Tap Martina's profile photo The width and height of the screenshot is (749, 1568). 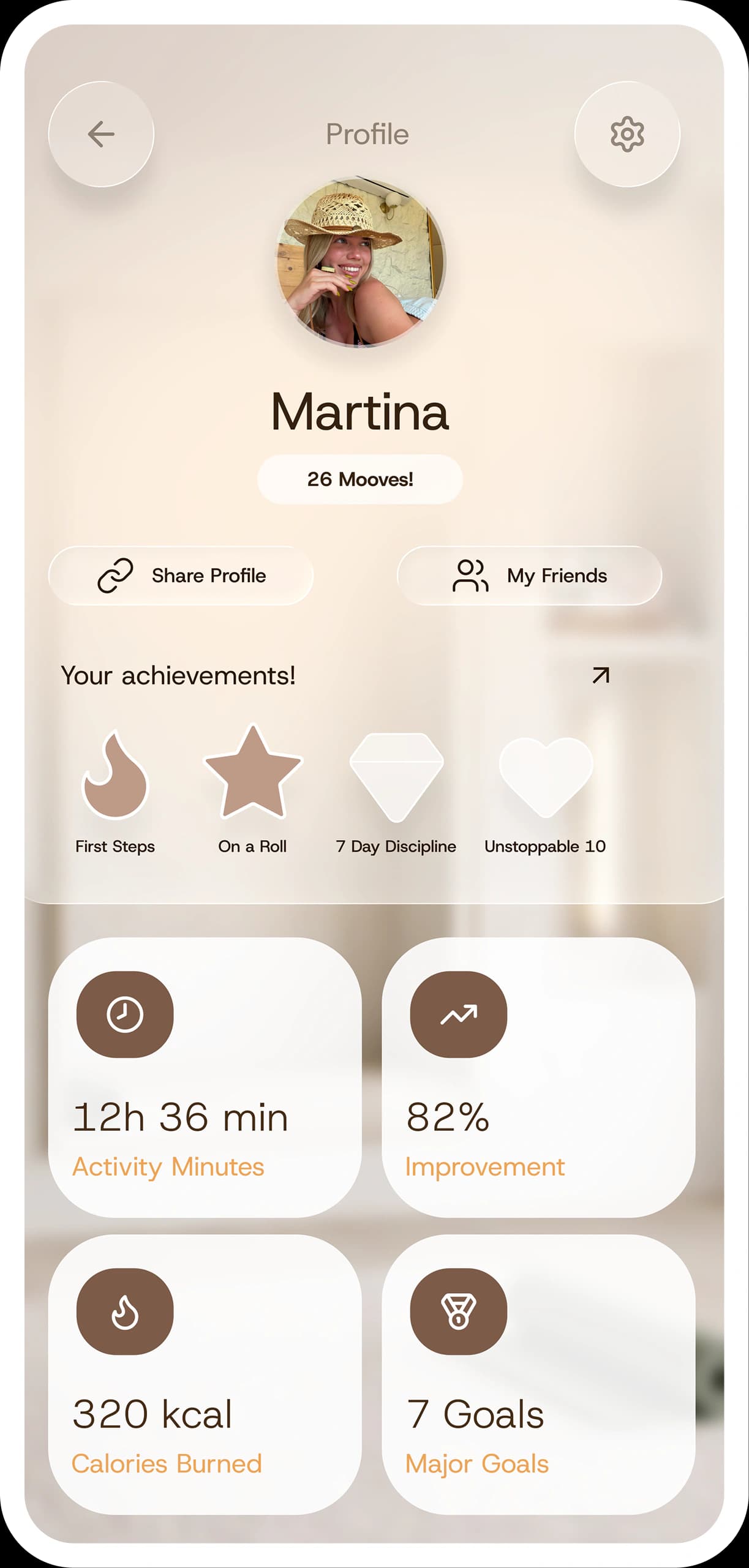tap(360, 263)
